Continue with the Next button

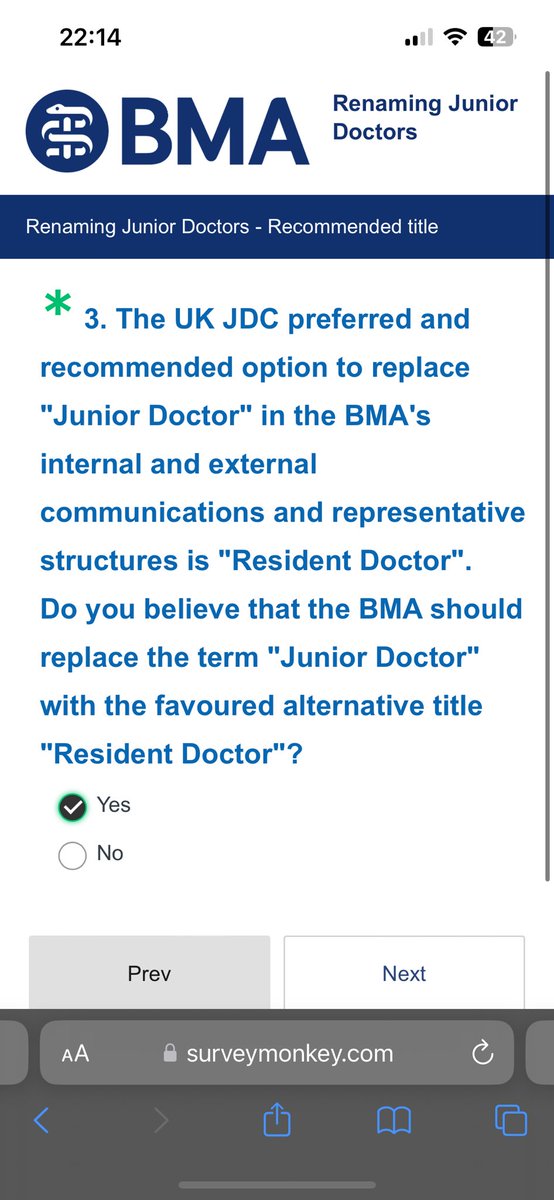[404, 973]
